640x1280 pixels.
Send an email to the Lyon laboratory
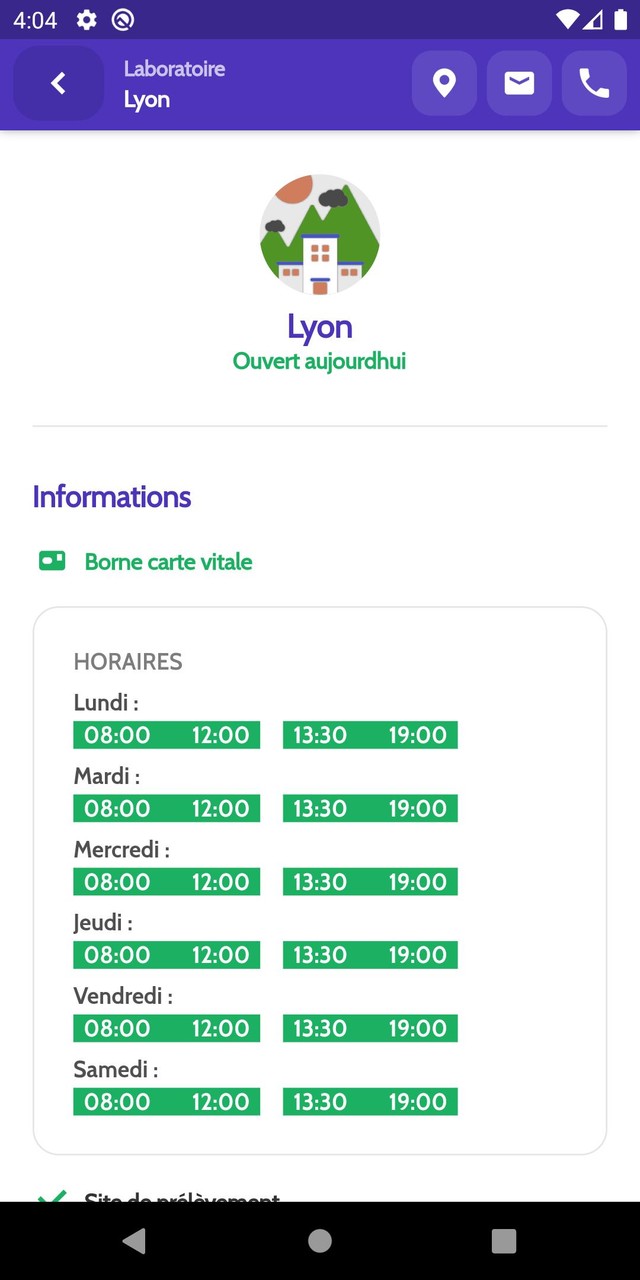519,84
